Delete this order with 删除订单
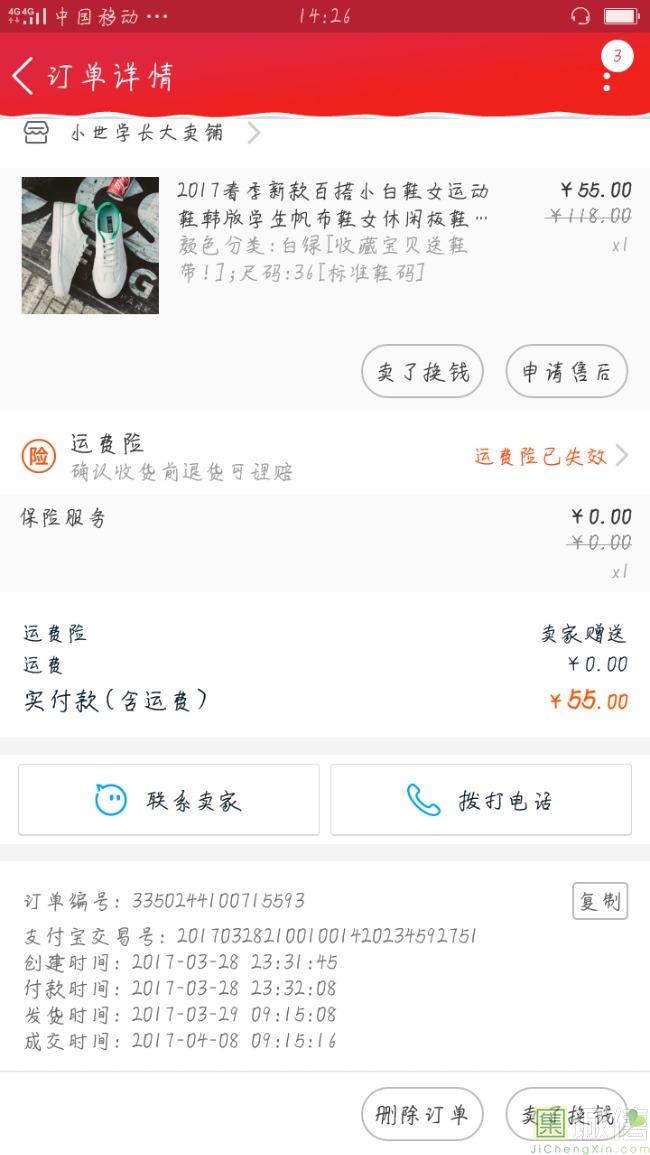 point(422,1114)
